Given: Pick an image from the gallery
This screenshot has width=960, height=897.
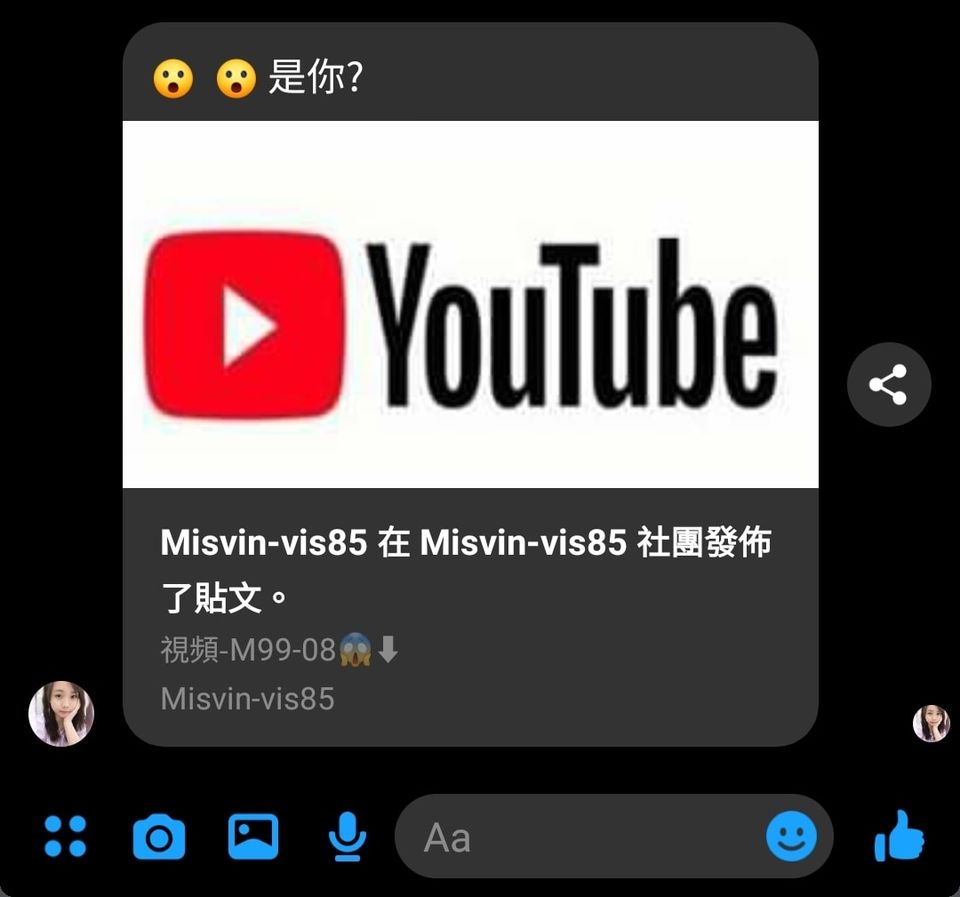Looking at the screenshot, I should (253, 836).
